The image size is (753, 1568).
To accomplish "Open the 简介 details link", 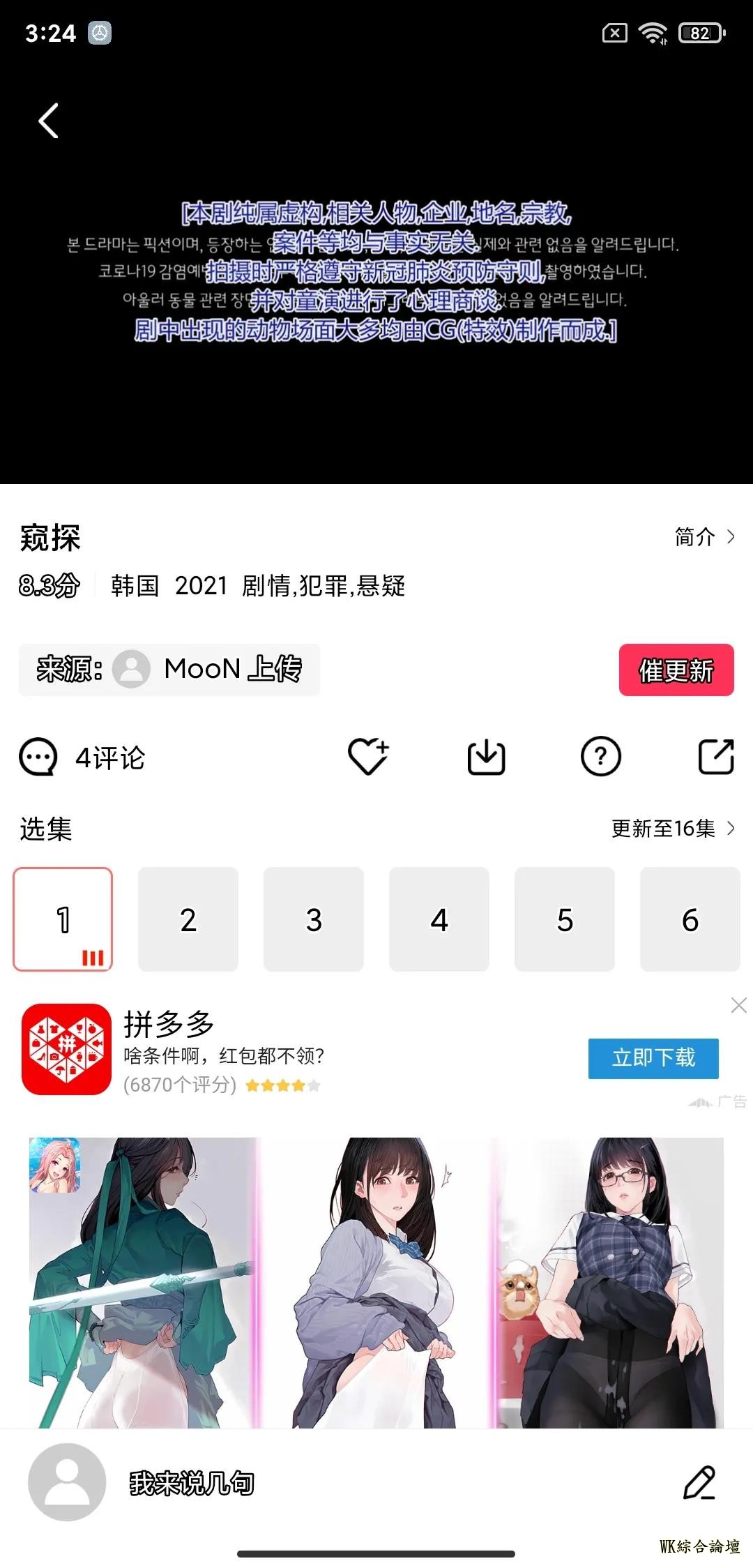I will [x=704, y=536].
